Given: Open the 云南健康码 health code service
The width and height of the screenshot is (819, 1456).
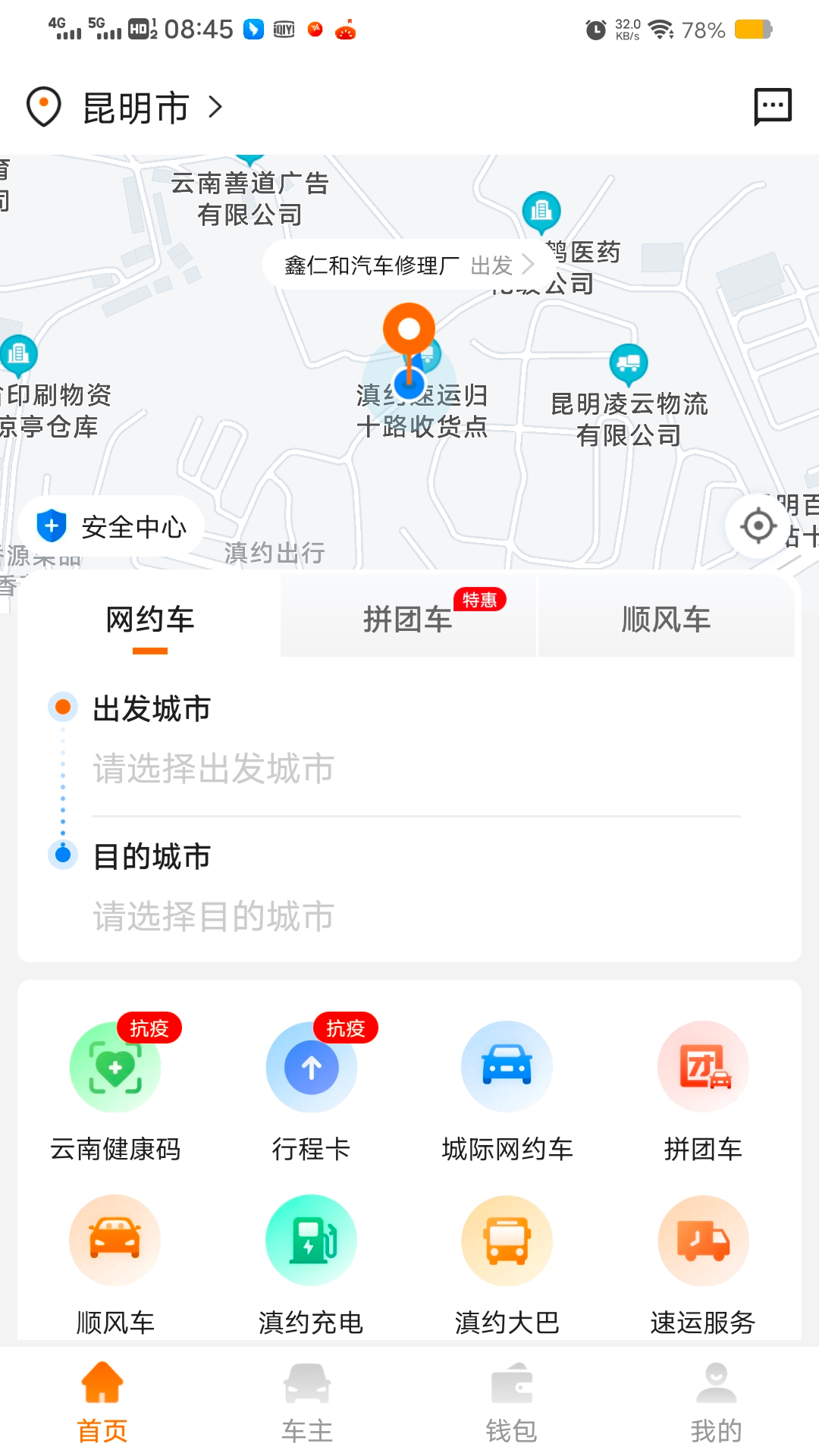Looking at the screenshot, I should point(115,1066).
